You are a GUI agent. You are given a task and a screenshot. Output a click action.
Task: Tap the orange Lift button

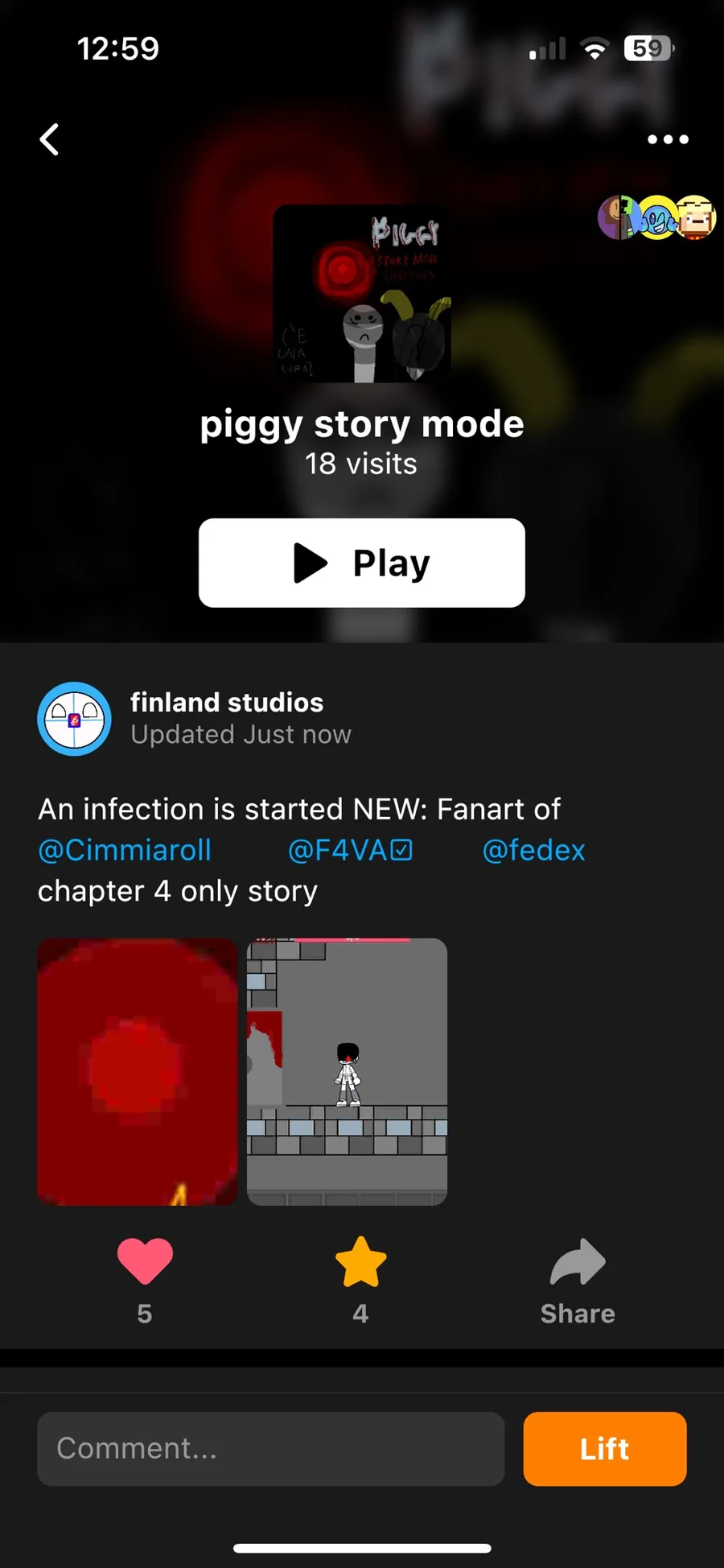605,1449
